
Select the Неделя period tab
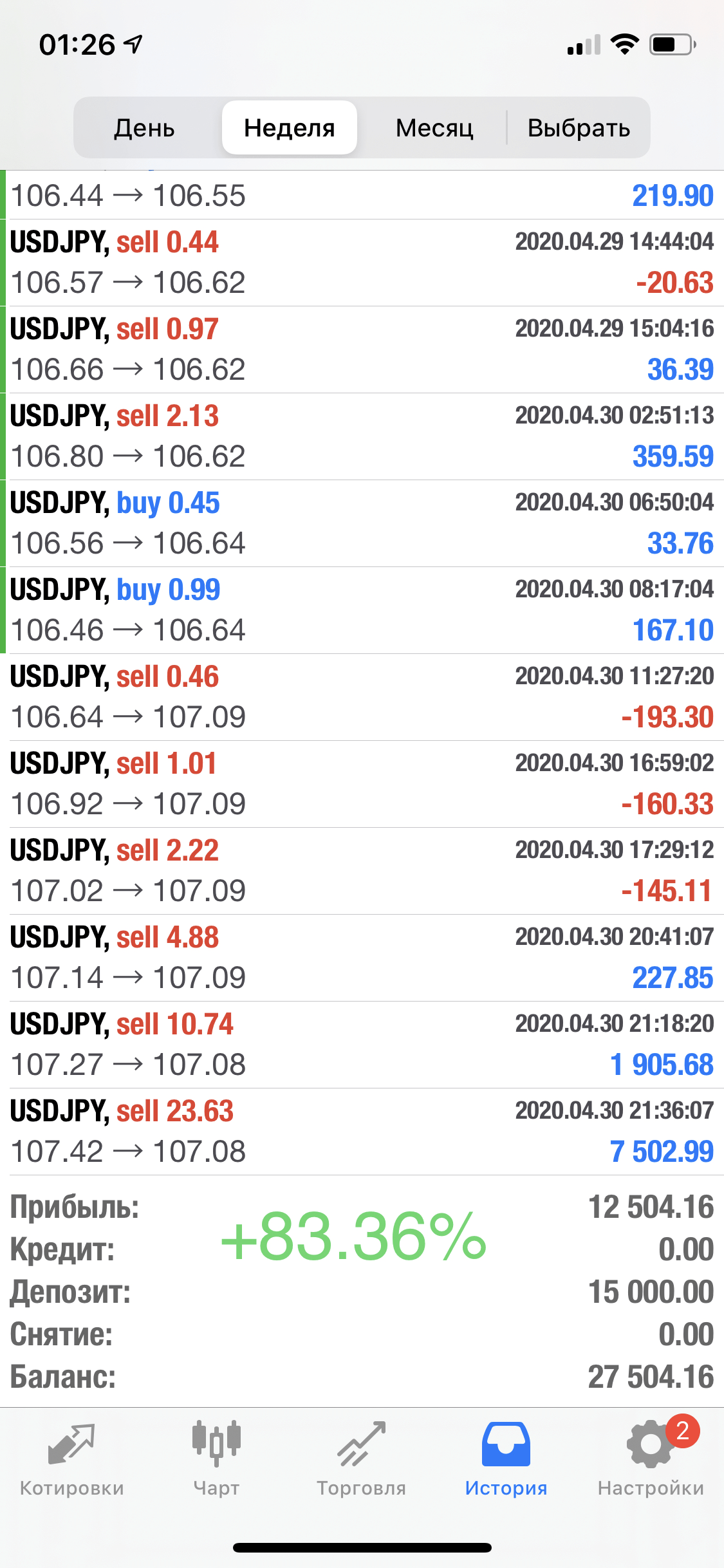click(290, 128)
